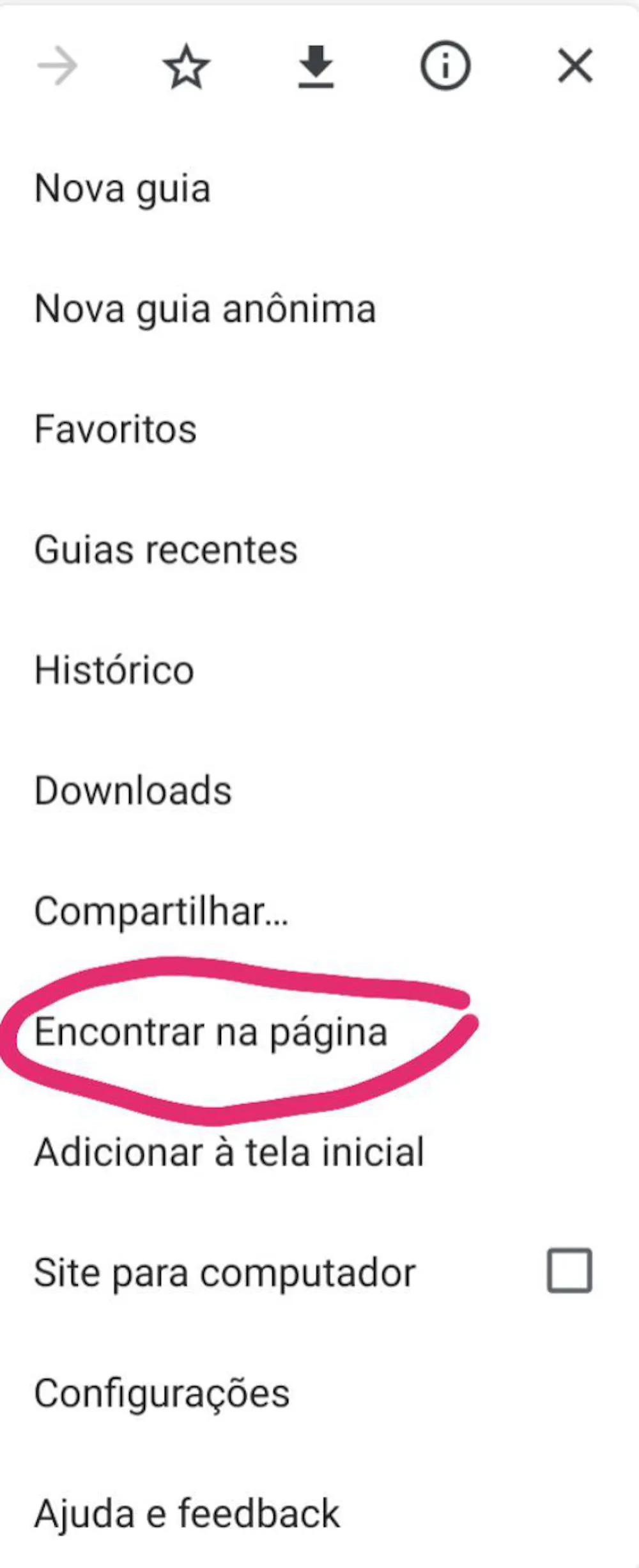639x1568 pixels.
Task: Enable the Site para computador checkbox
Action: 569,1271
